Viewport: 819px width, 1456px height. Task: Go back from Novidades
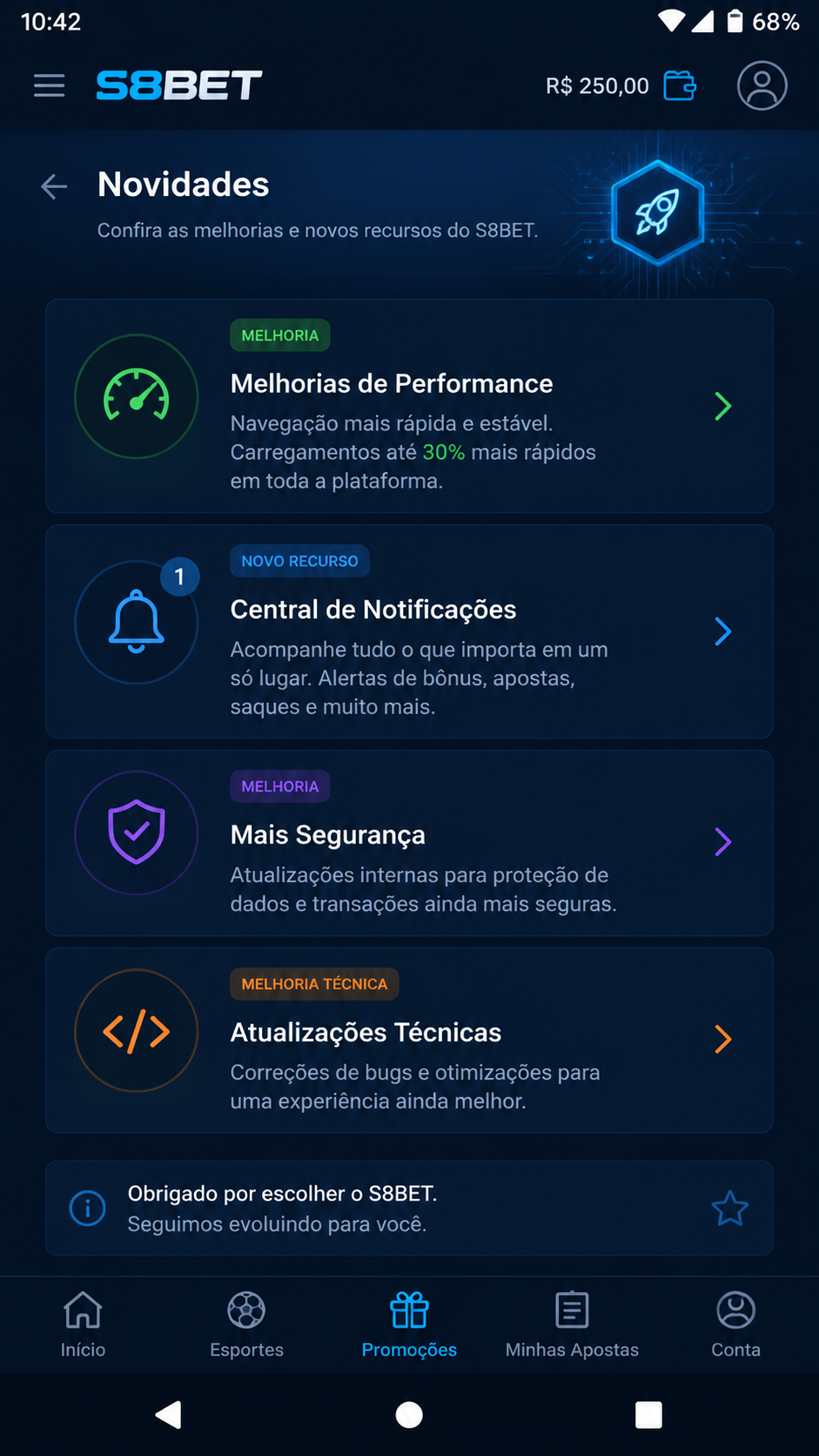pyautogui.click(x=54, y=186)
